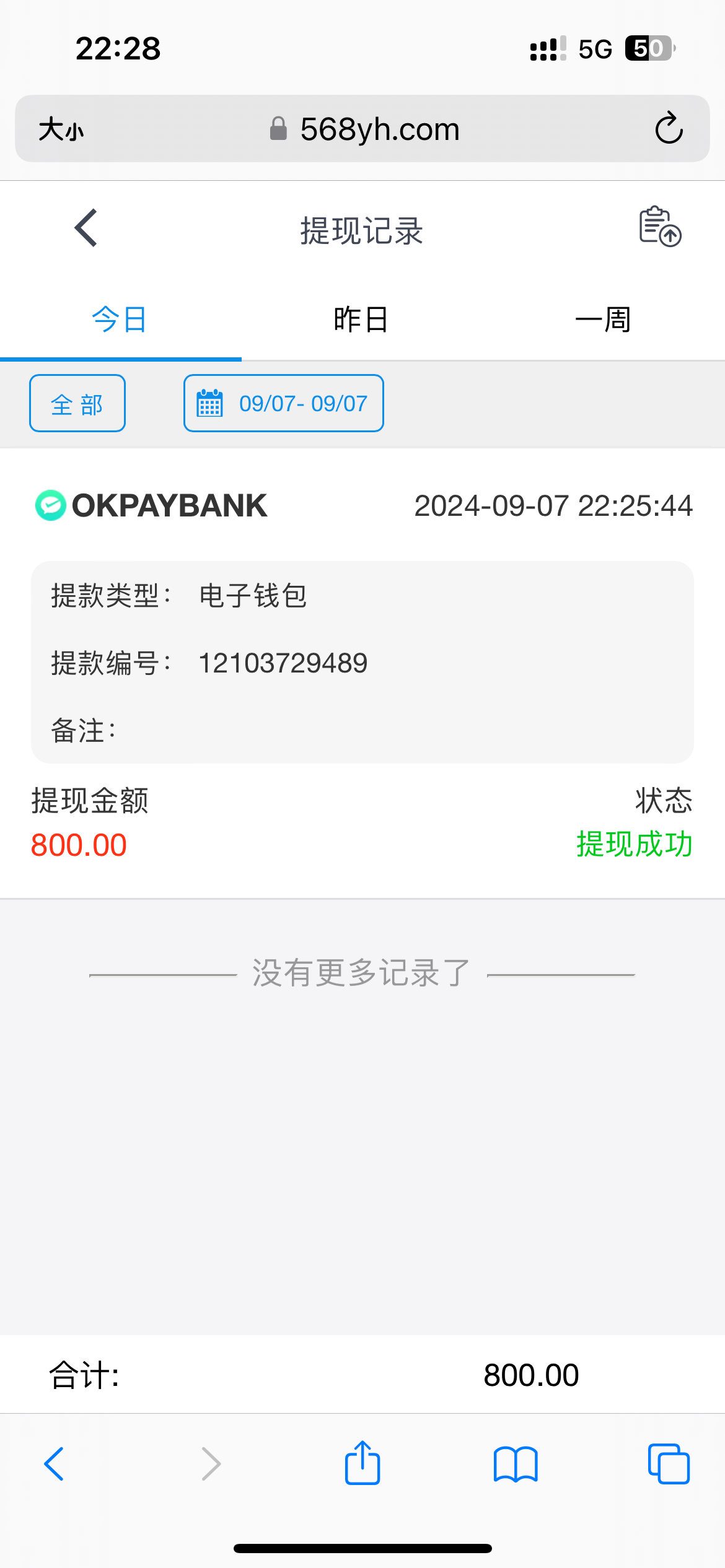Viewport: 725px width, 1568px height.
Task: Go back in Safari's bottom toolbar
Action: coord(54,1464)
